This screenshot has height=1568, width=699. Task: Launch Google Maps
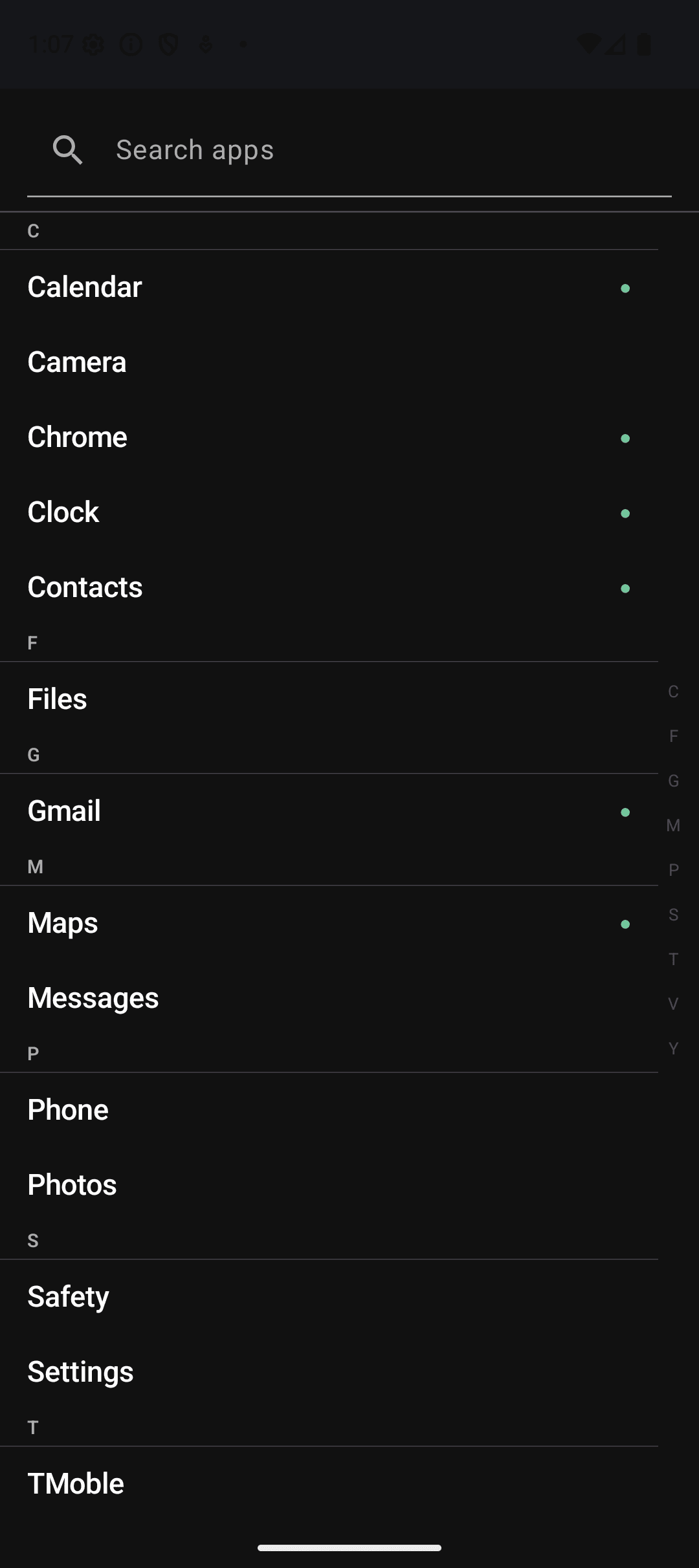[62, 924]
